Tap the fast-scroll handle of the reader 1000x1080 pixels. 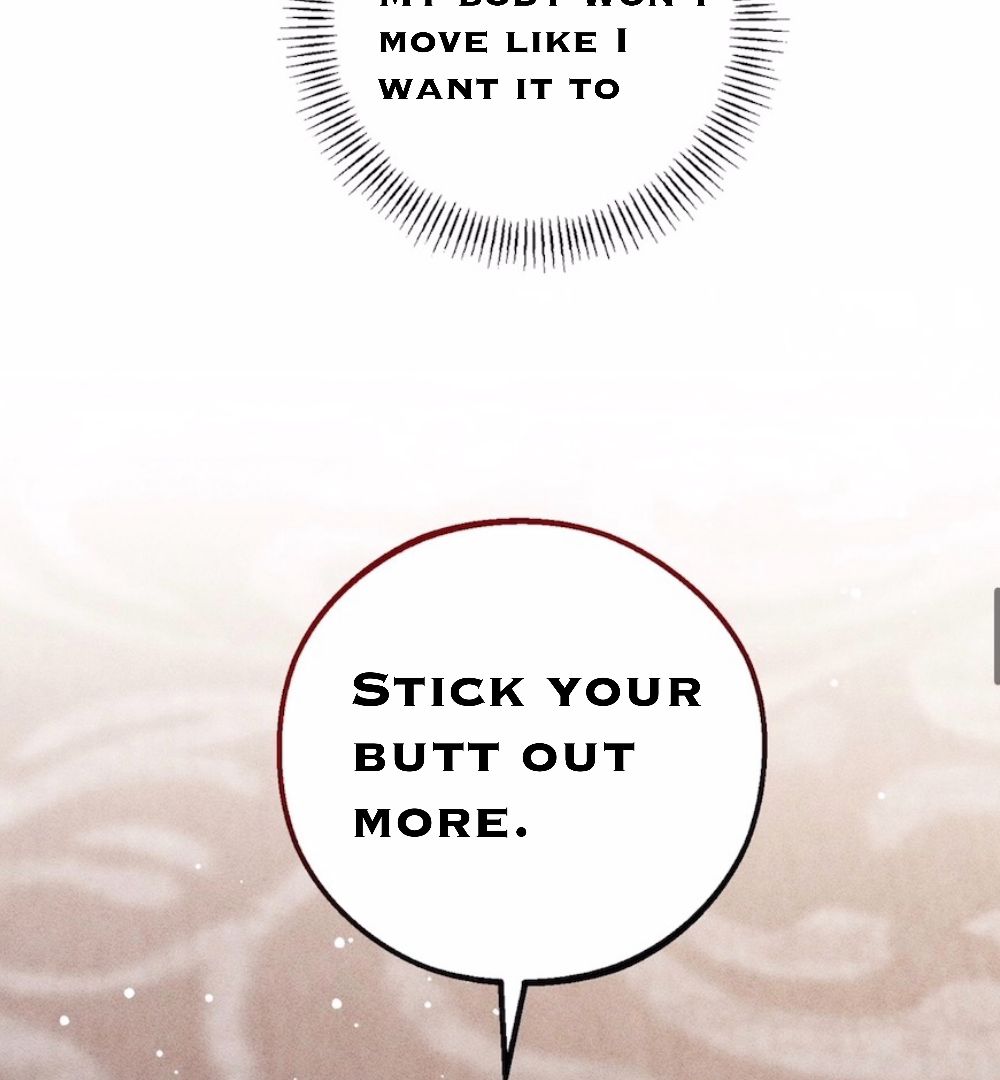click(997, 636)
